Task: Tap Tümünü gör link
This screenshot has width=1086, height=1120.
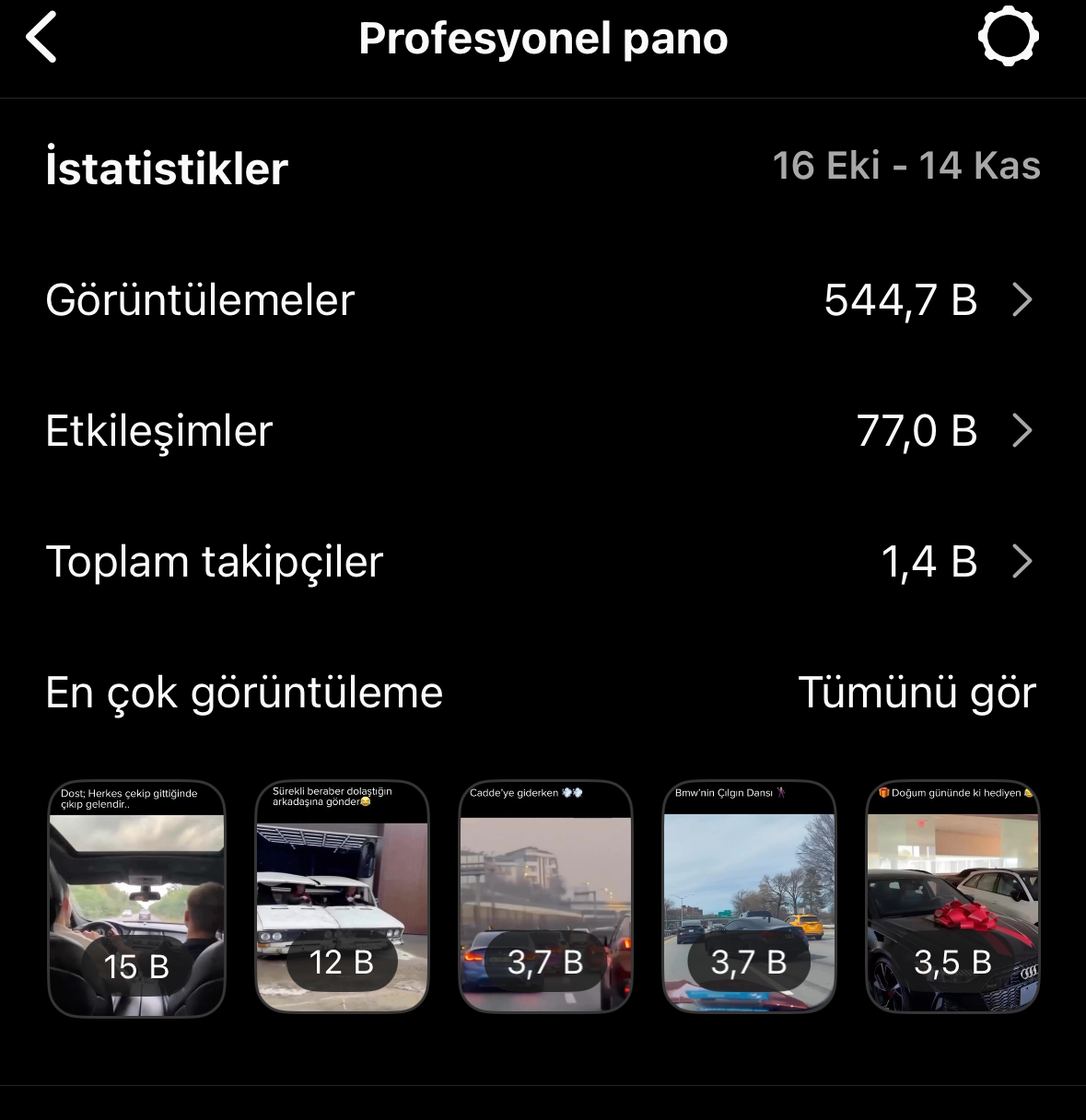Action: tap(917, 693)
